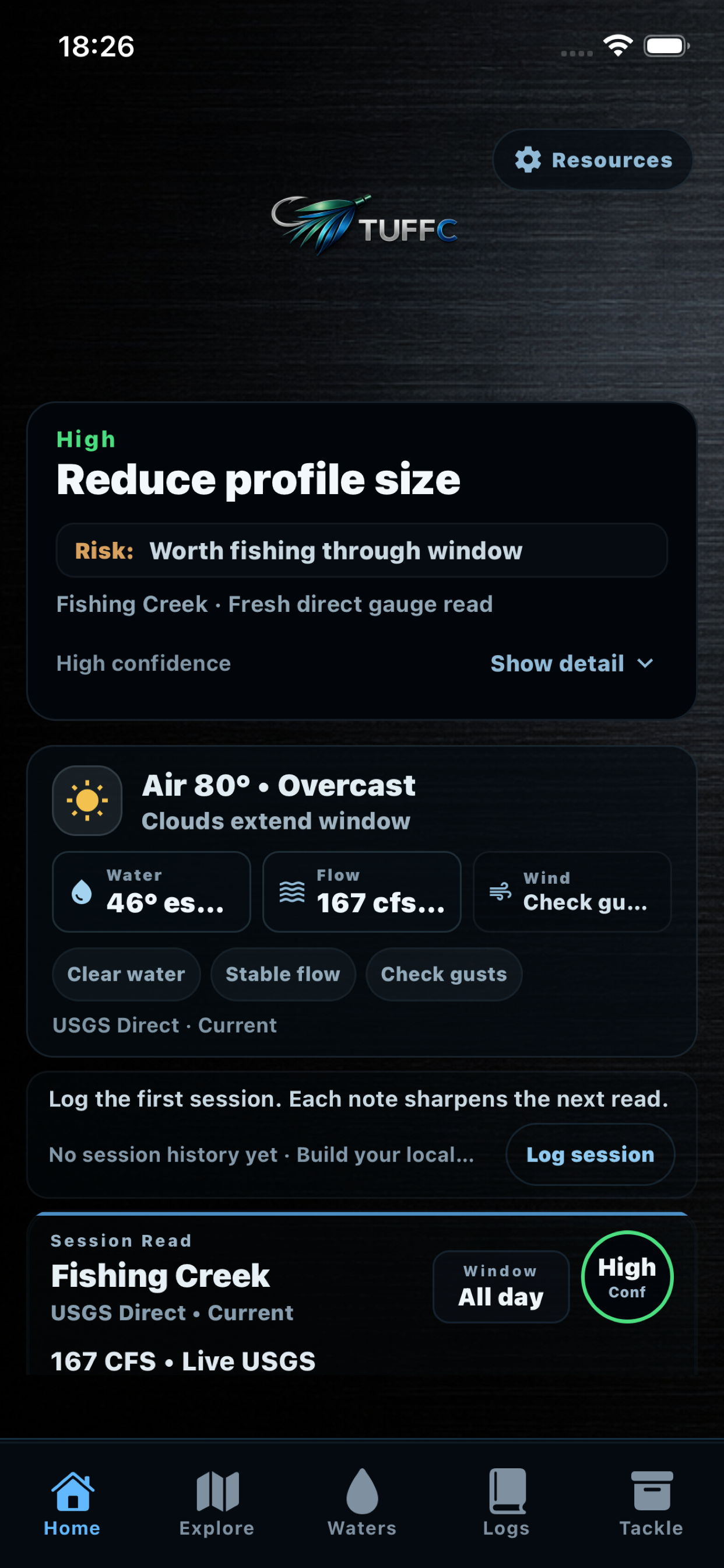Viewport: 724px width, 1568px height.
Task: Open the Logs tab
Action: [506, 1502]
